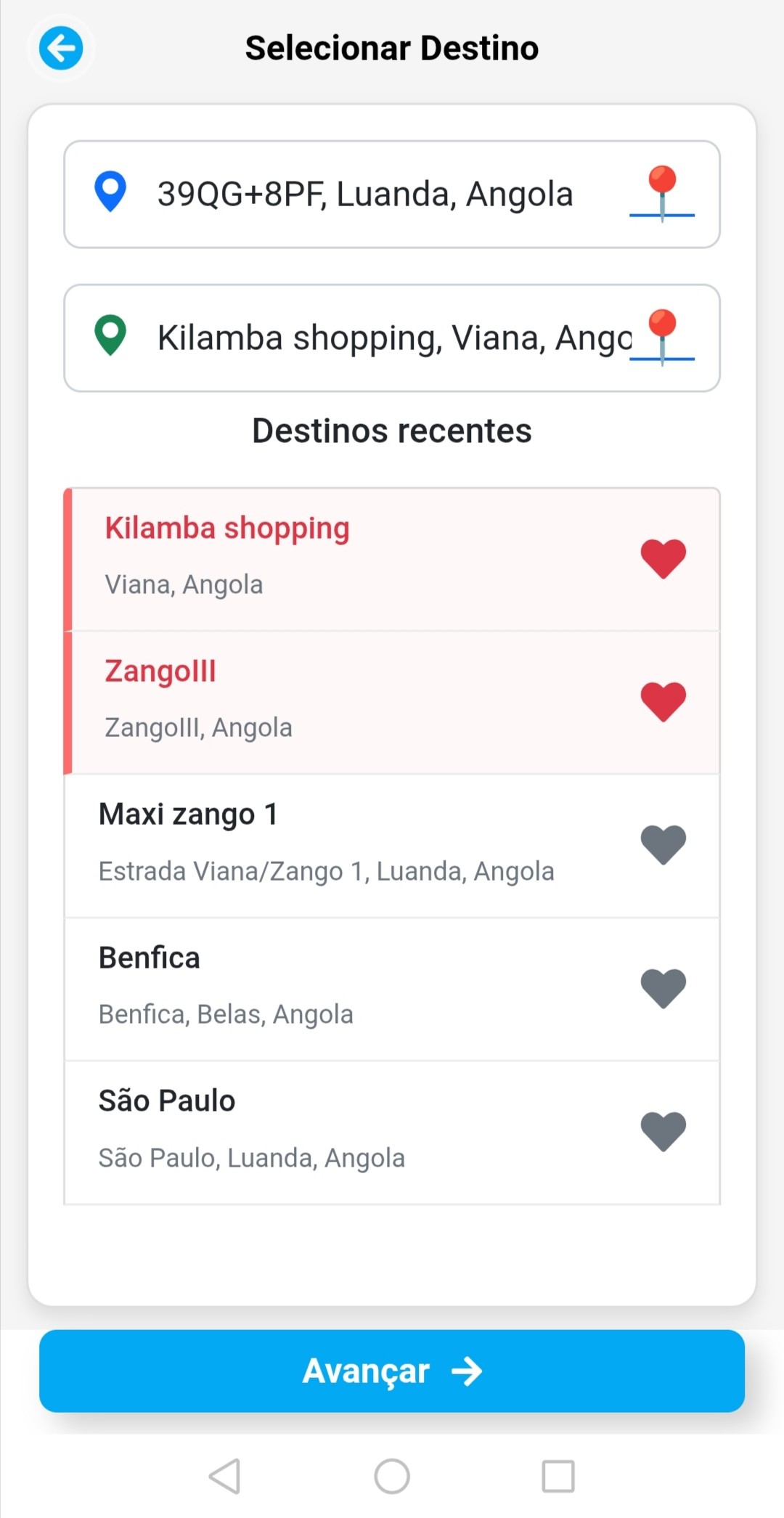This screenshot has height=1518, width=784.
Task: Select São Paulo, Luanda destination
Action: click(392, 1132)
